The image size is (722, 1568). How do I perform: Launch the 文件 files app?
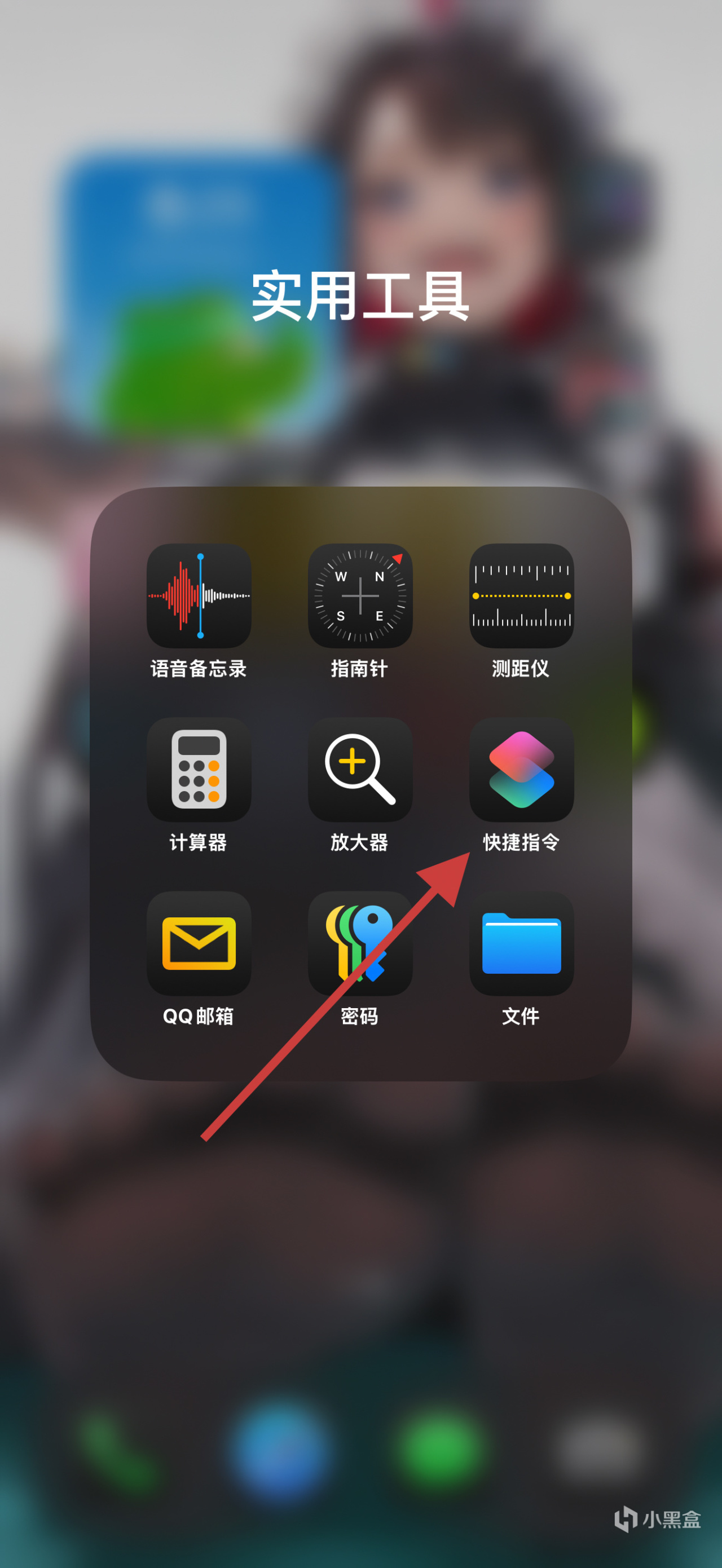tap(521, 943)
